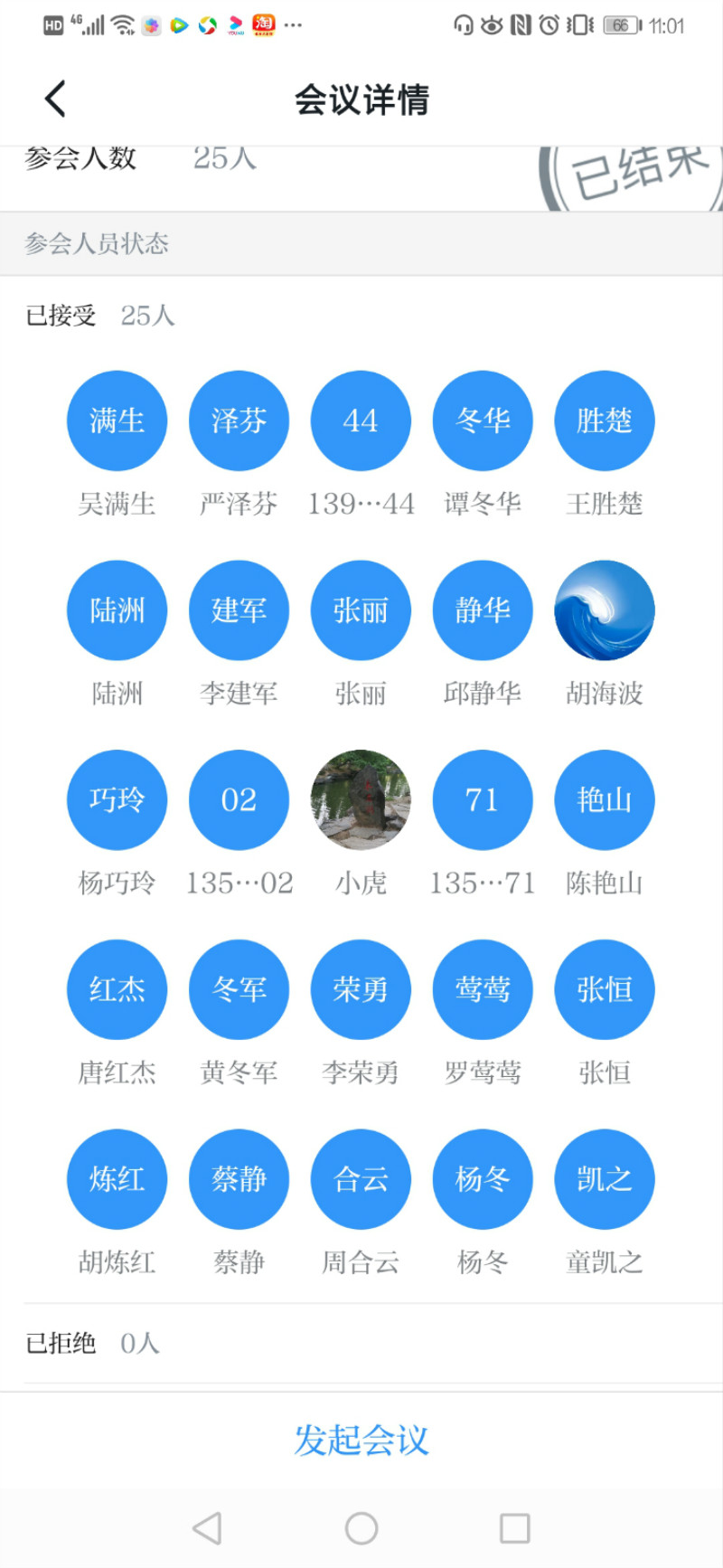This screenshot has width=723, height=1568.
Task: View participant 135···71
Action: 483,799
